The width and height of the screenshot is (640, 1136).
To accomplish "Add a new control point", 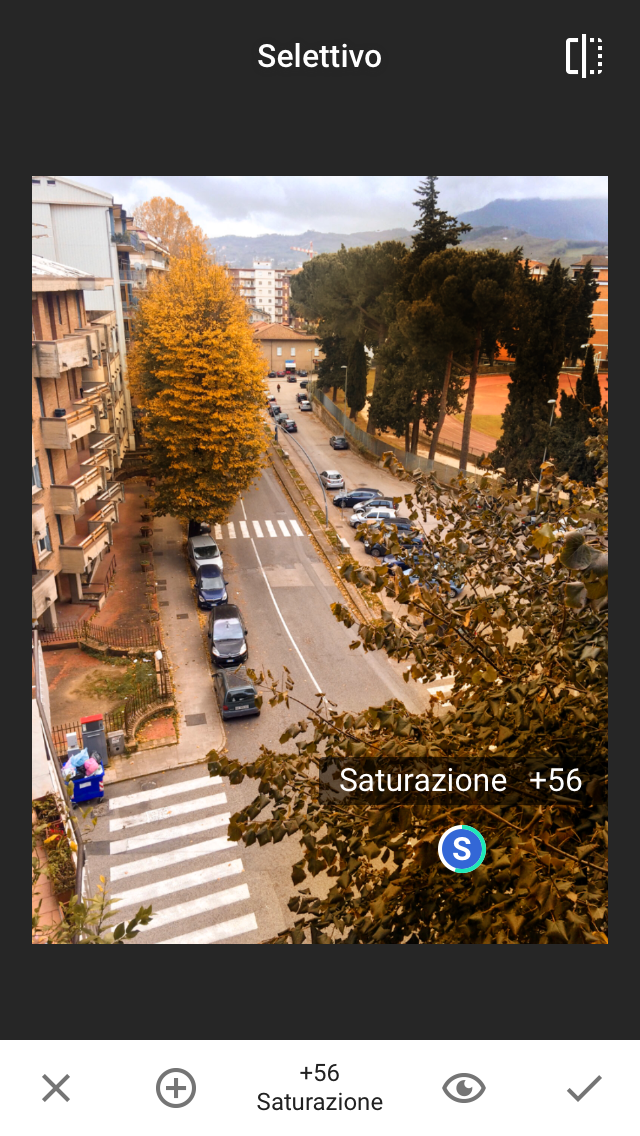I will tap(176, 1088).
